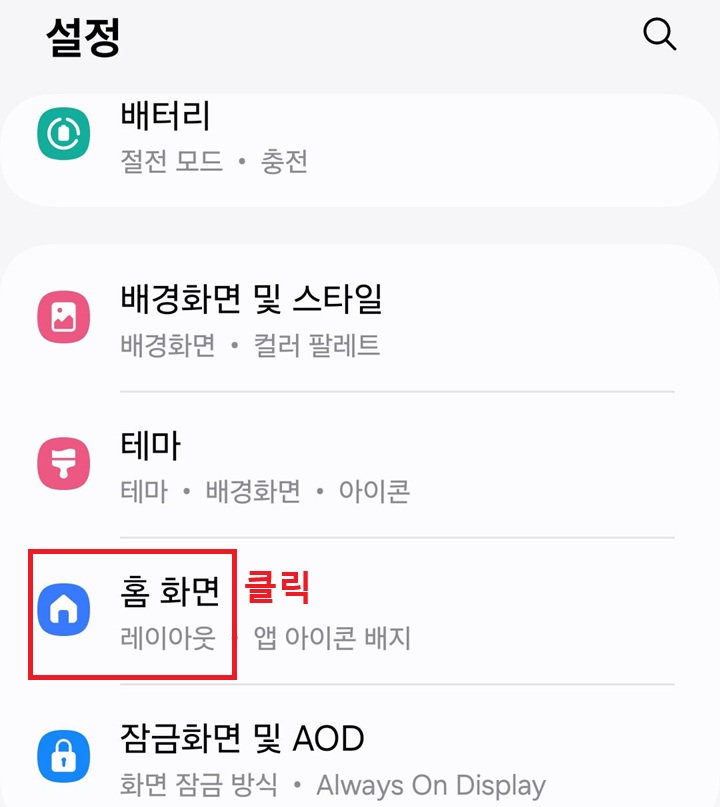Tap the 절전 모드 shortcut

[171, 162]
